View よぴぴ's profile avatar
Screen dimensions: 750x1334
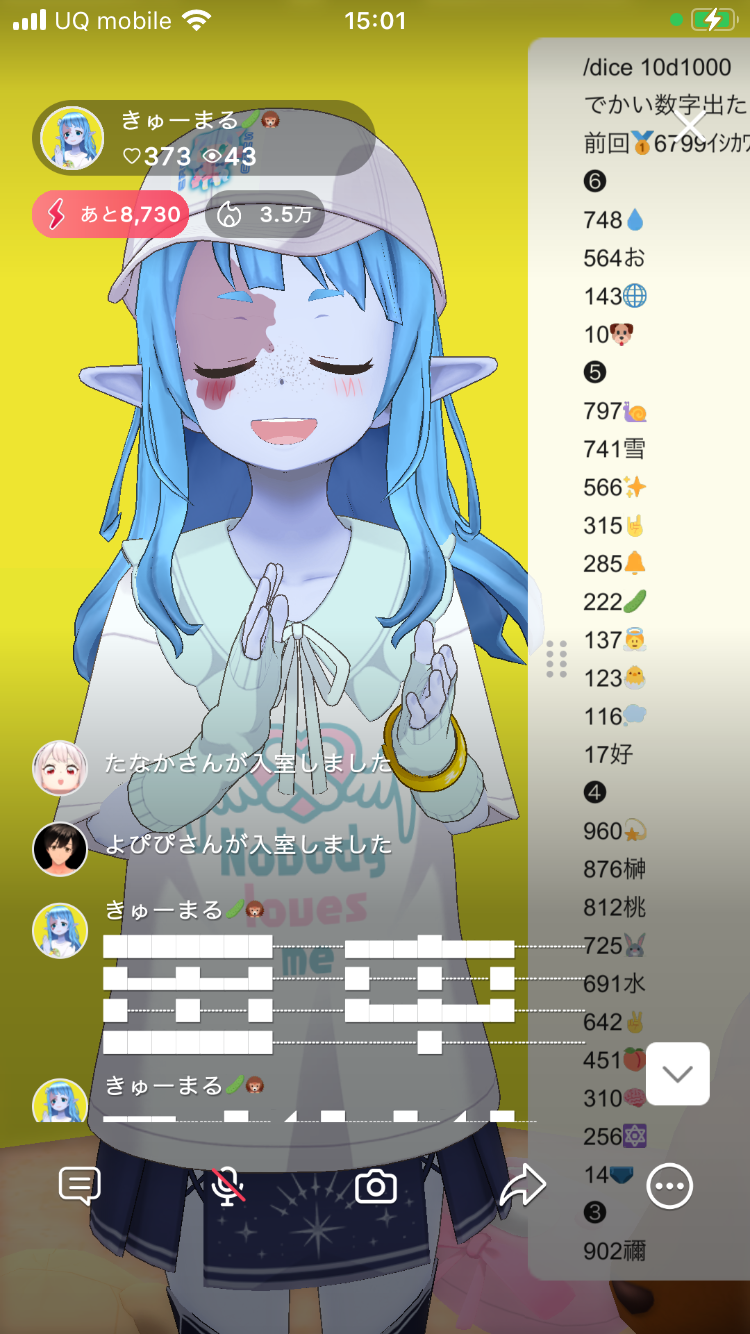[x=60, y=847]
